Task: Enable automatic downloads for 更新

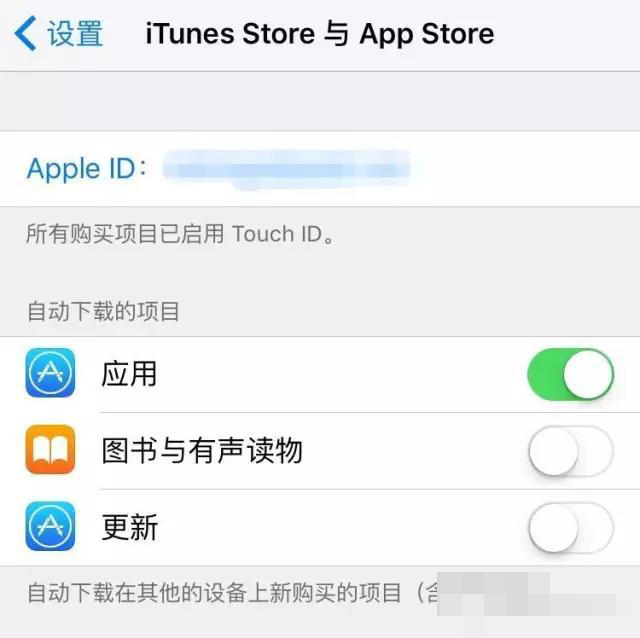Action: [570, 528]
